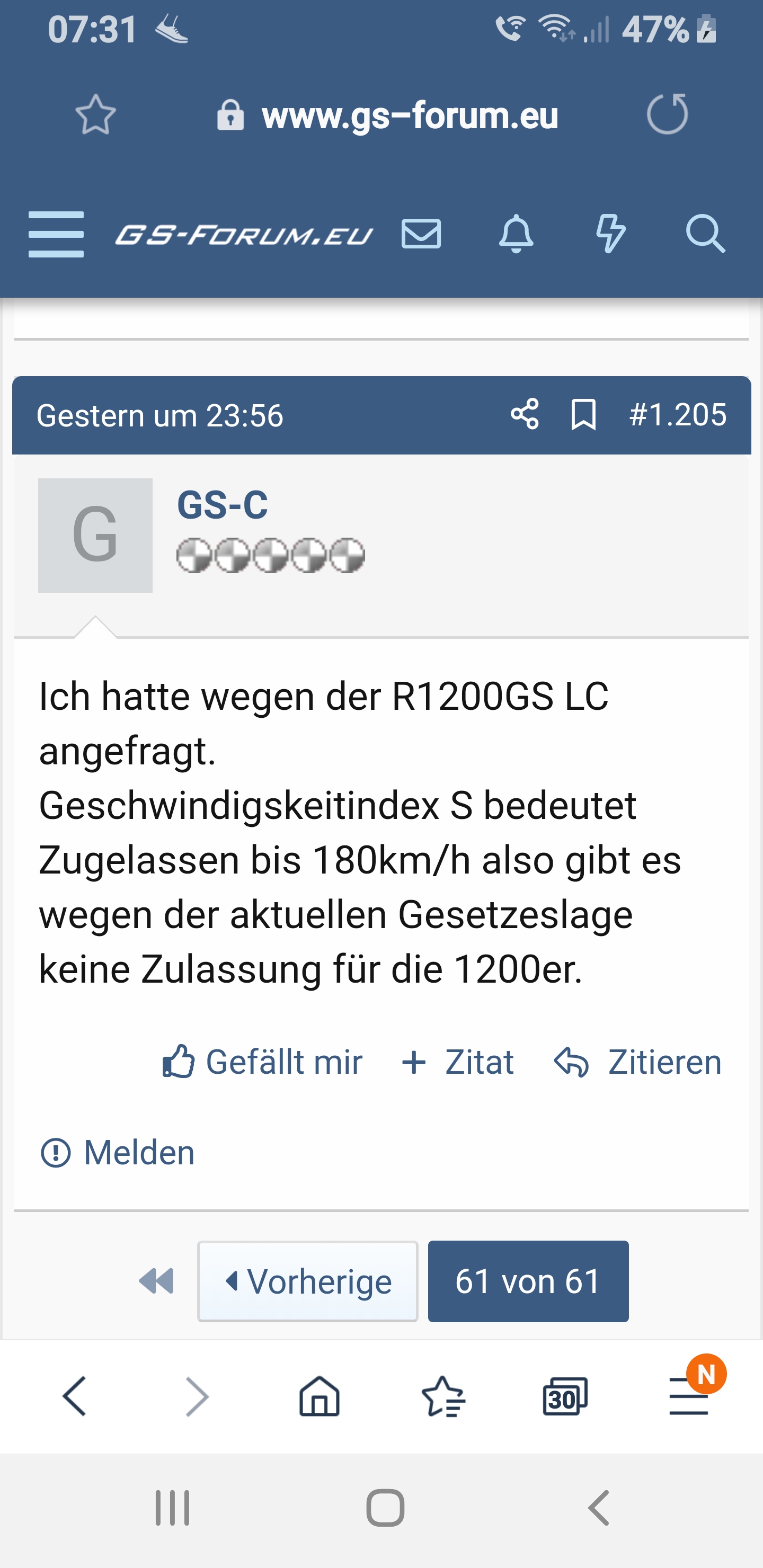Add post to multi-quote with Zitat
This screenshot has width=763, height=1568.
(458, 1062)
